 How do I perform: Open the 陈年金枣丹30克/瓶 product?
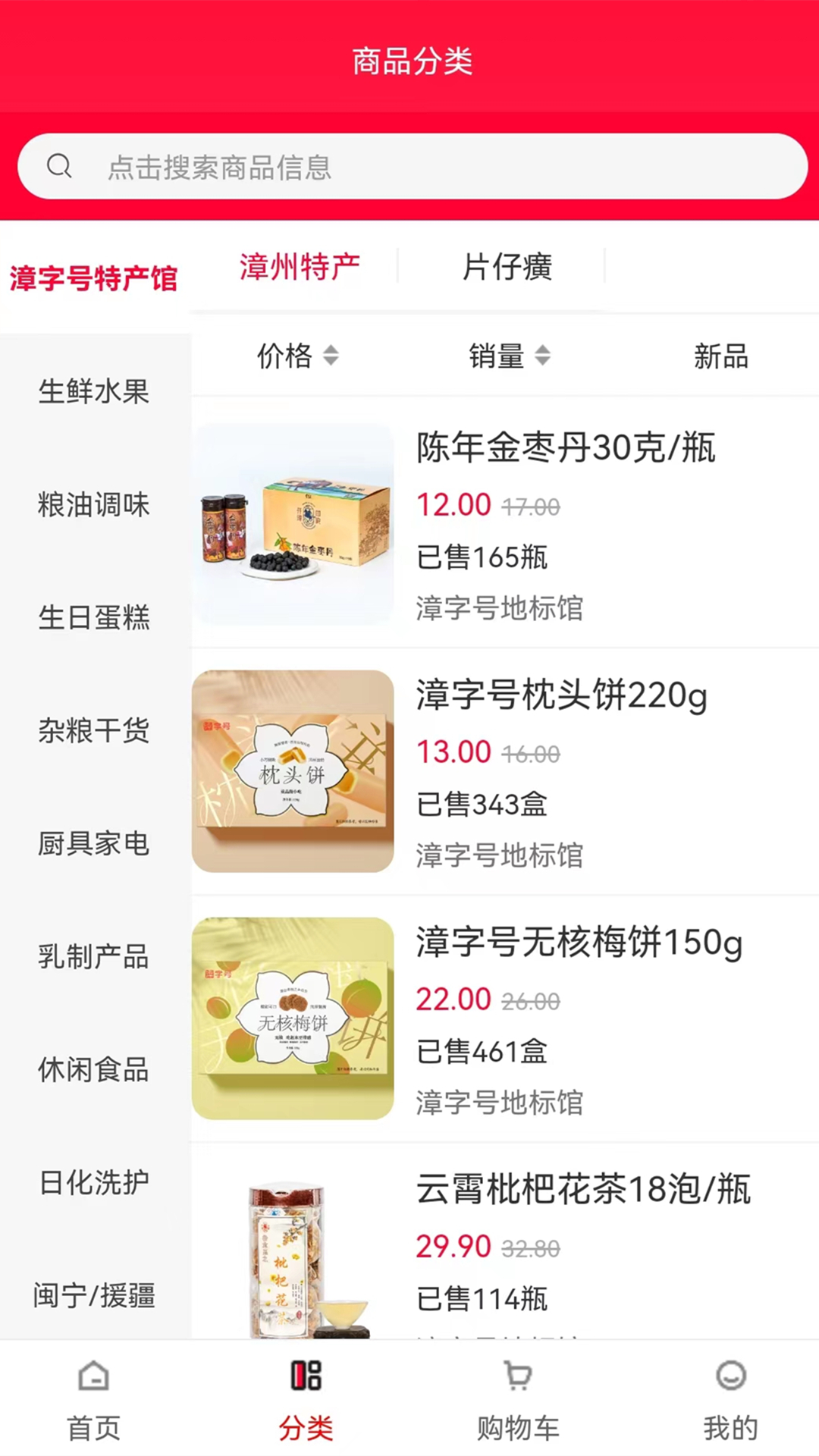(x=505, y=524)
